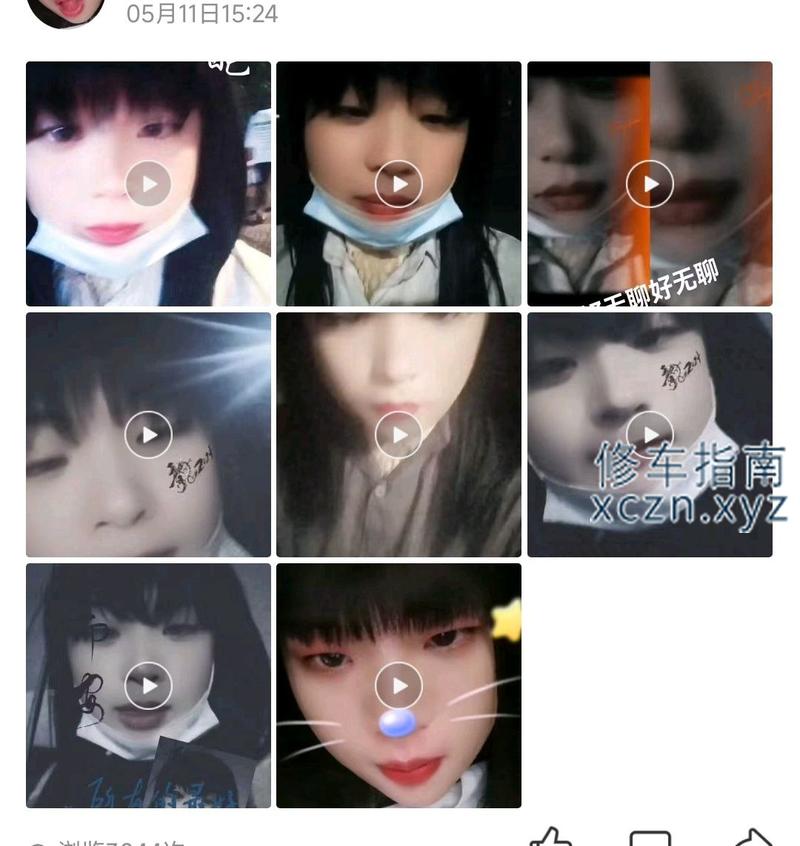Play the video captioned 好无聊好无聊

[650, 184]
